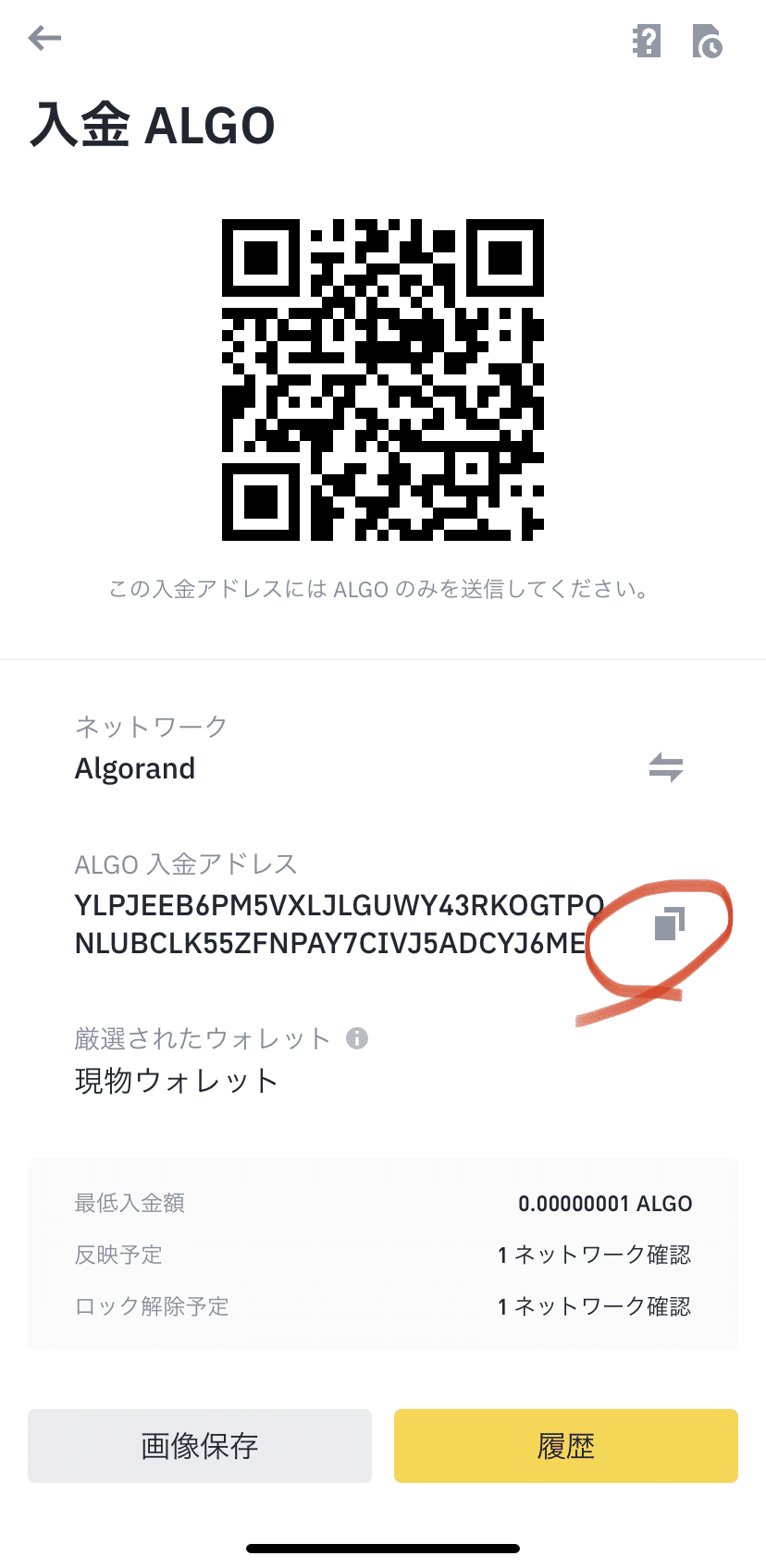Tap the 現物ウォレット wallet label
The width and height of the screenshot is (766, 1568).
[176, 1080]
